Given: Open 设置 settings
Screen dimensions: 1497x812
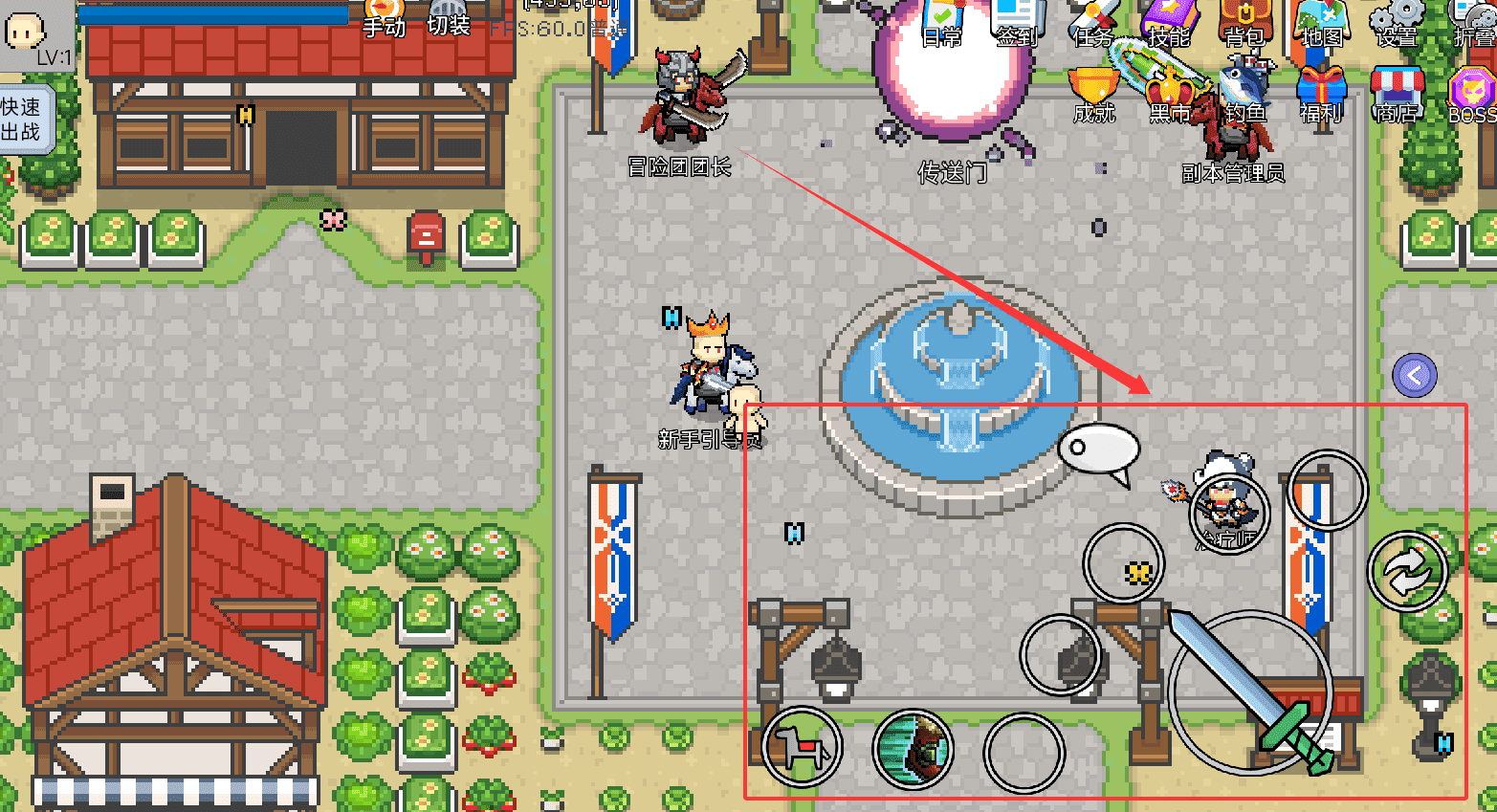Looking at the screenshot, I should pos(1397,23).
